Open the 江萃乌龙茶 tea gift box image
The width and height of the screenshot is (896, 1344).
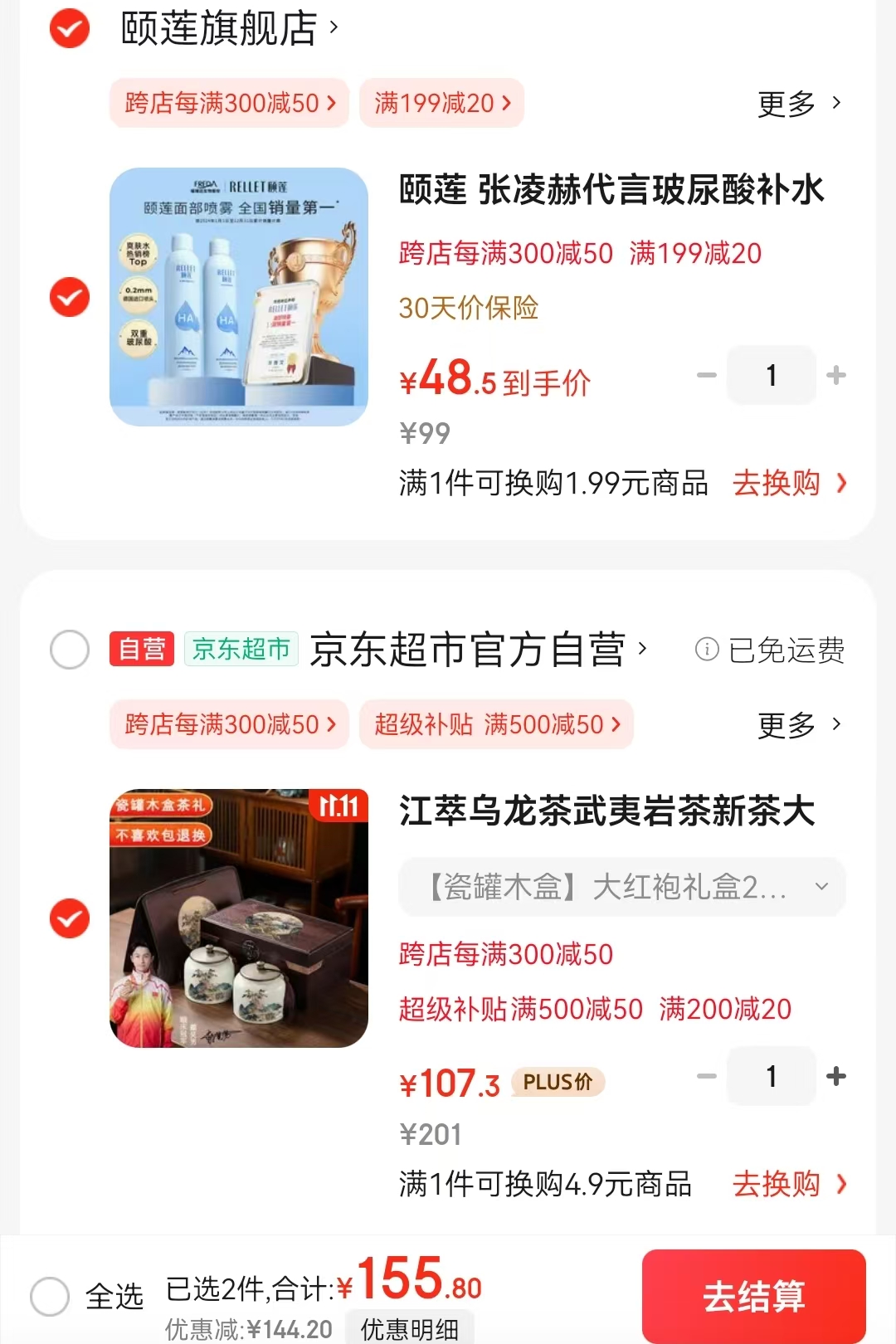[x=239, y=918]
